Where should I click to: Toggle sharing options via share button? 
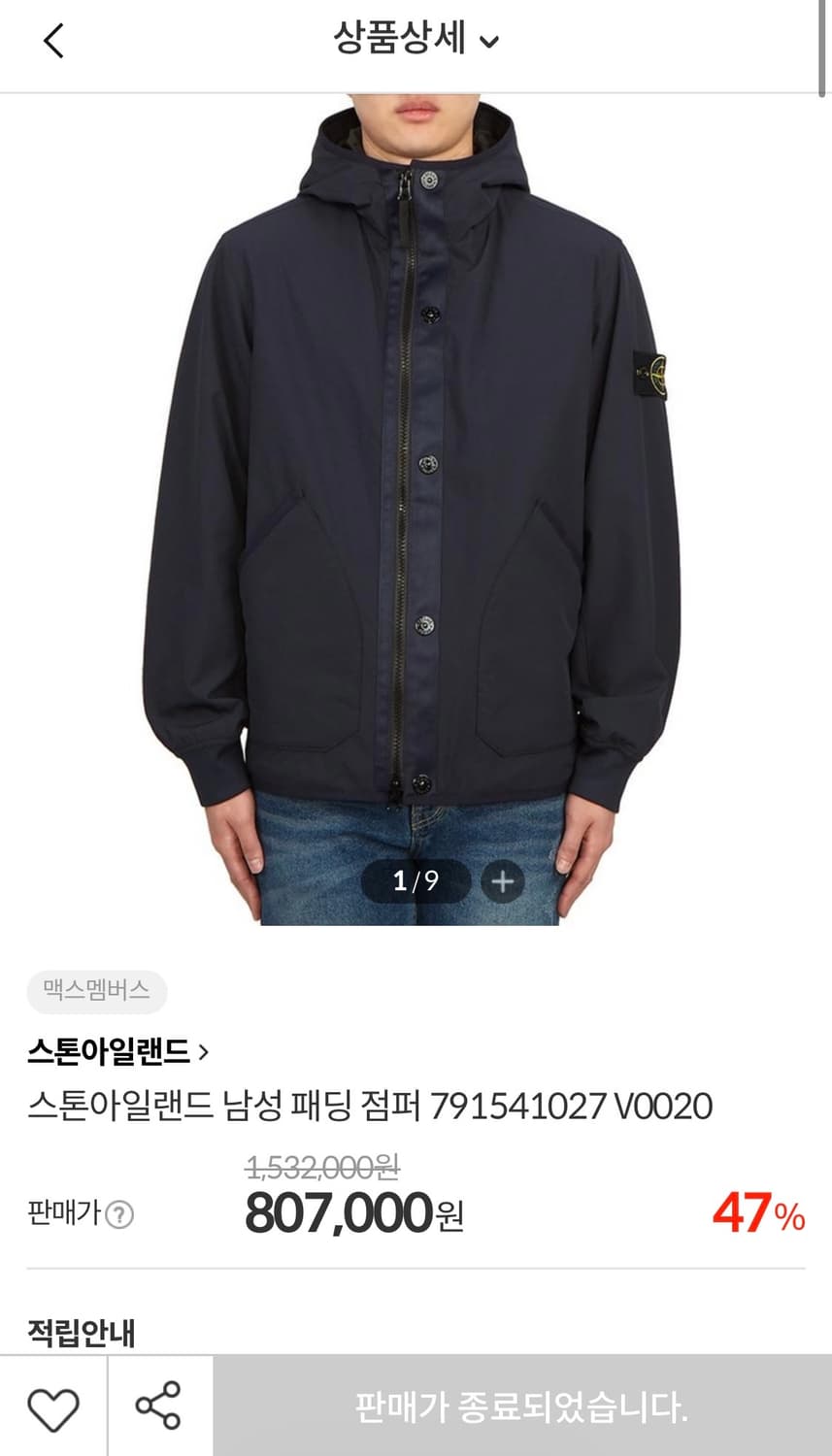pyautogui.click(x=161, y=1406)
